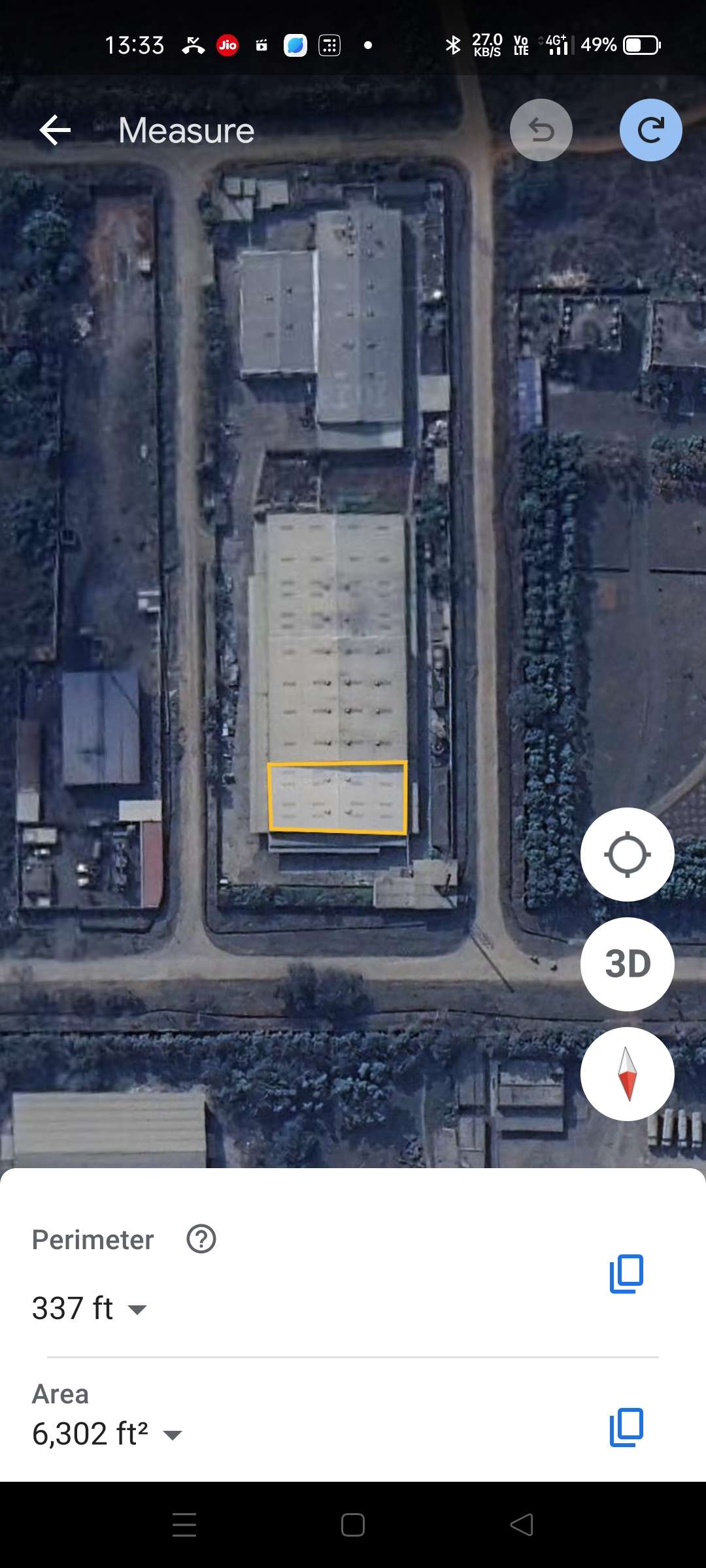Center map on my current location
The image size is (706, 1568).
[627, 855]
